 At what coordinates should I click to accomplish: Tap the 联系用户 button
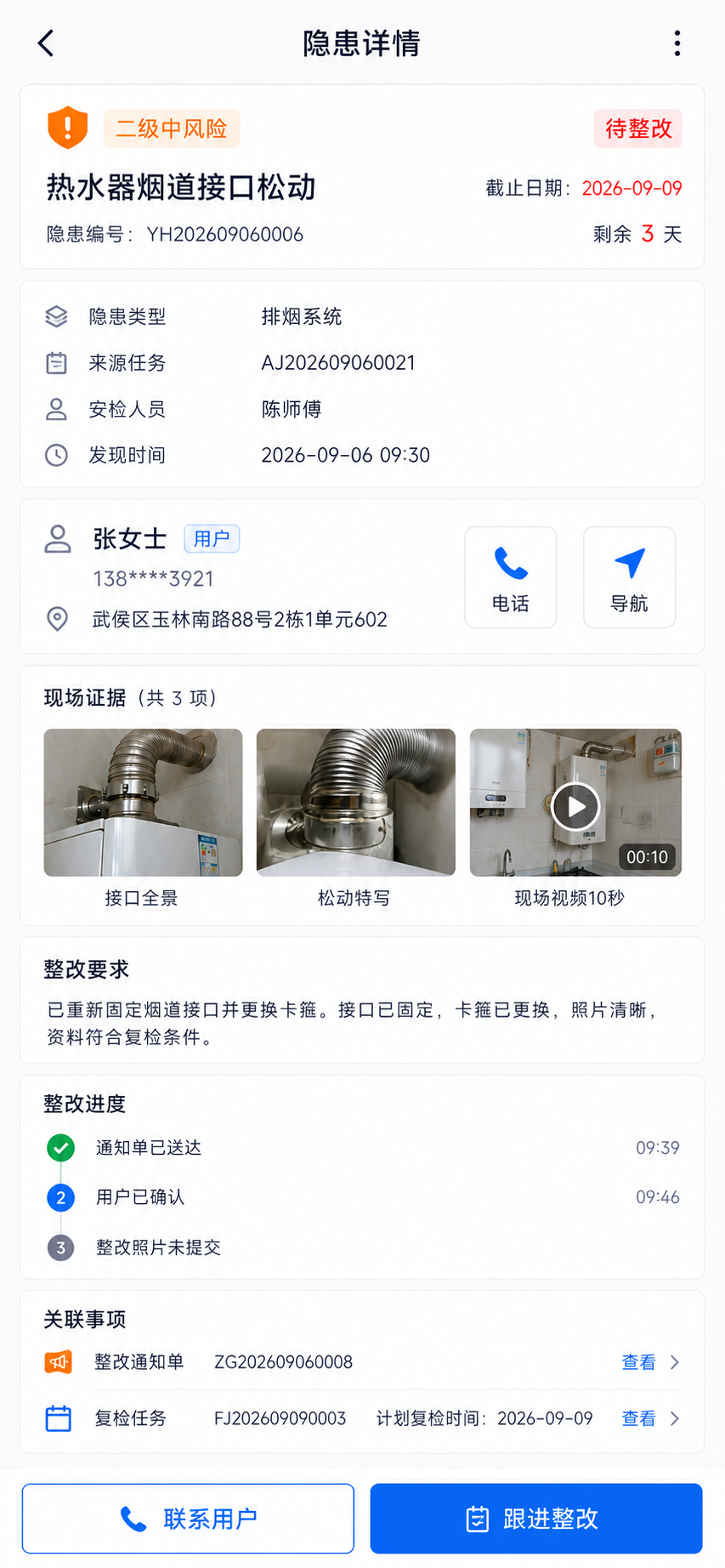tap(188, 1519)
